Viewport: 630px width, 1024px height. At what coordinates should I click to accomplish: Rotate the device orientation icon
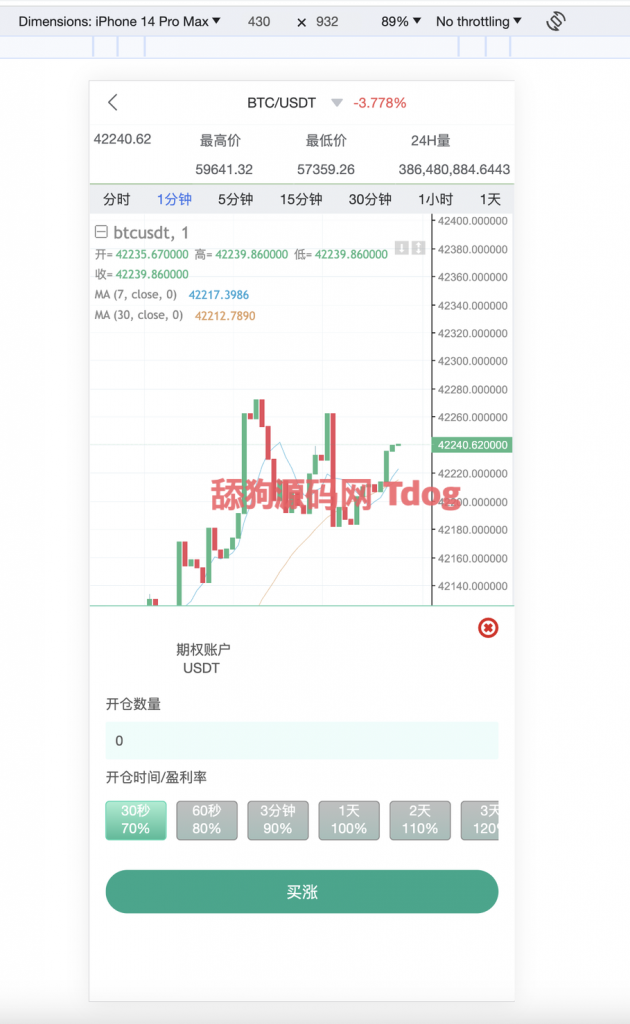[x=557, y=21]
